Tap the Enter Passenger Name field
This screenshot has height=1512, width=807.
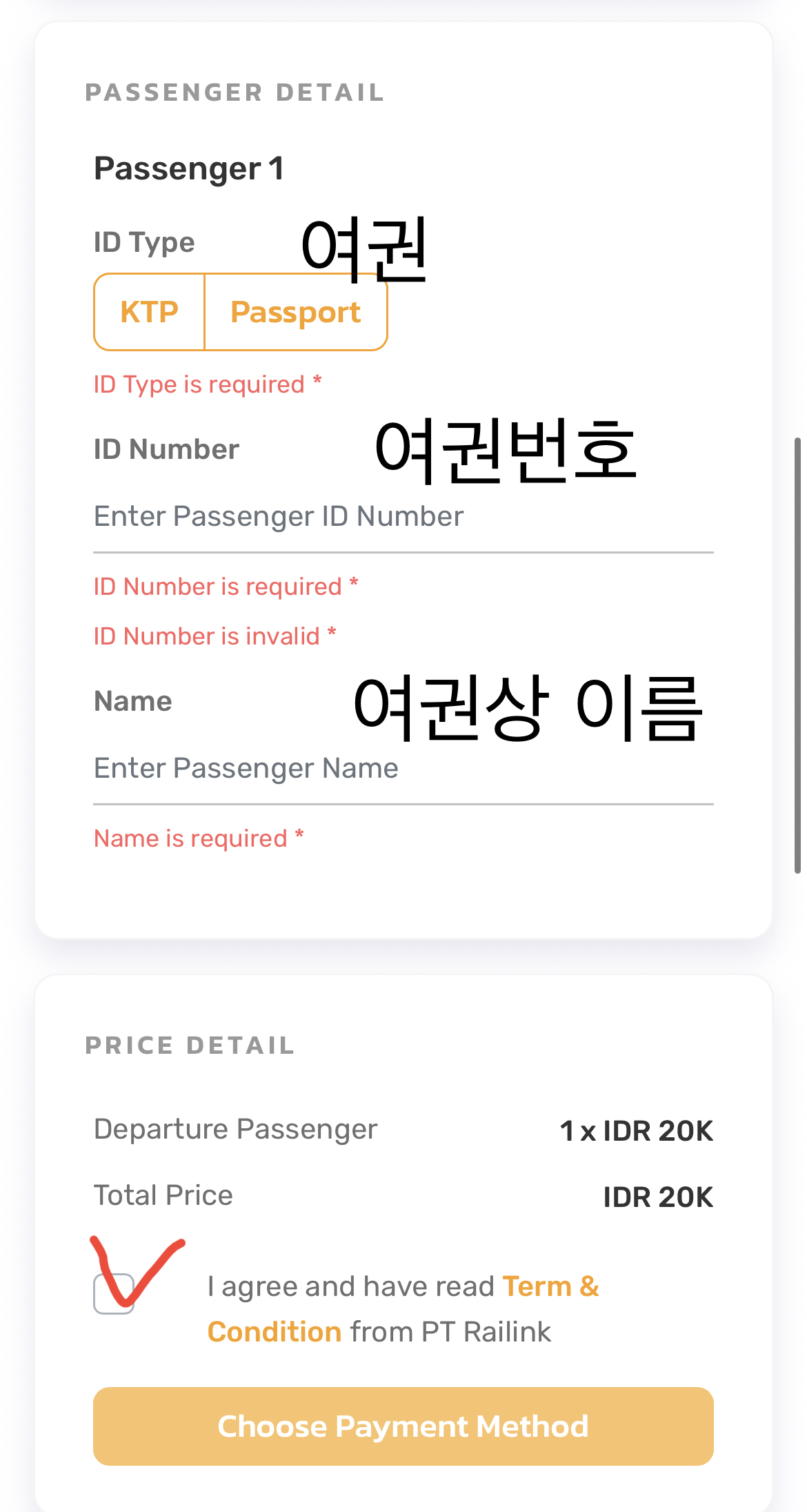coord(403,769)
